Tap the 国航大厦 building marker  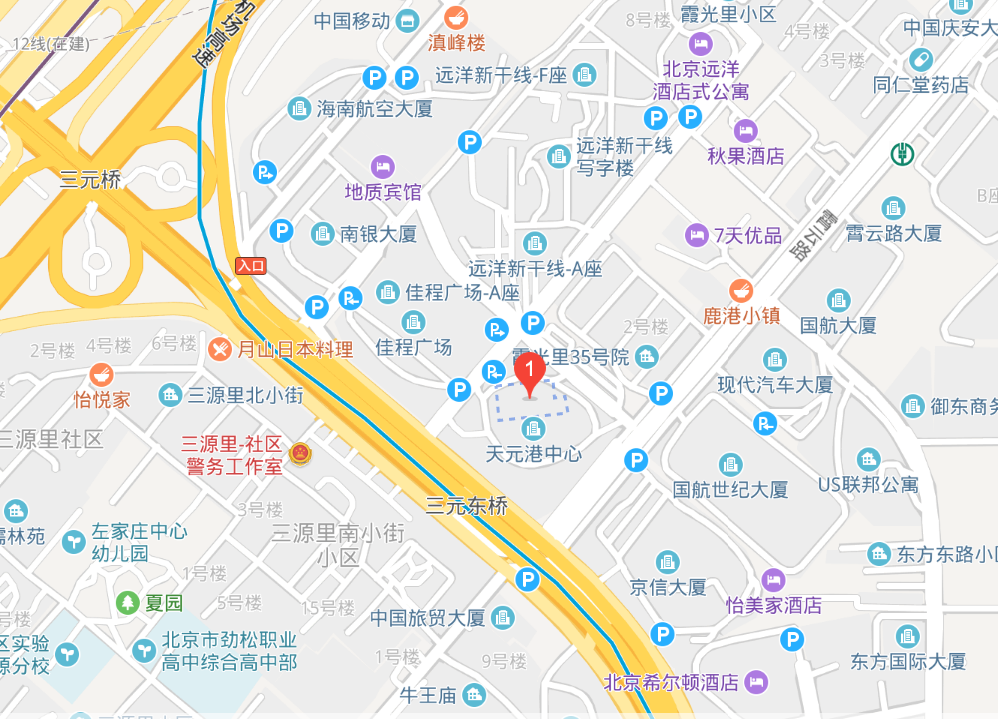pyautogui.click(x=838, y=300)
